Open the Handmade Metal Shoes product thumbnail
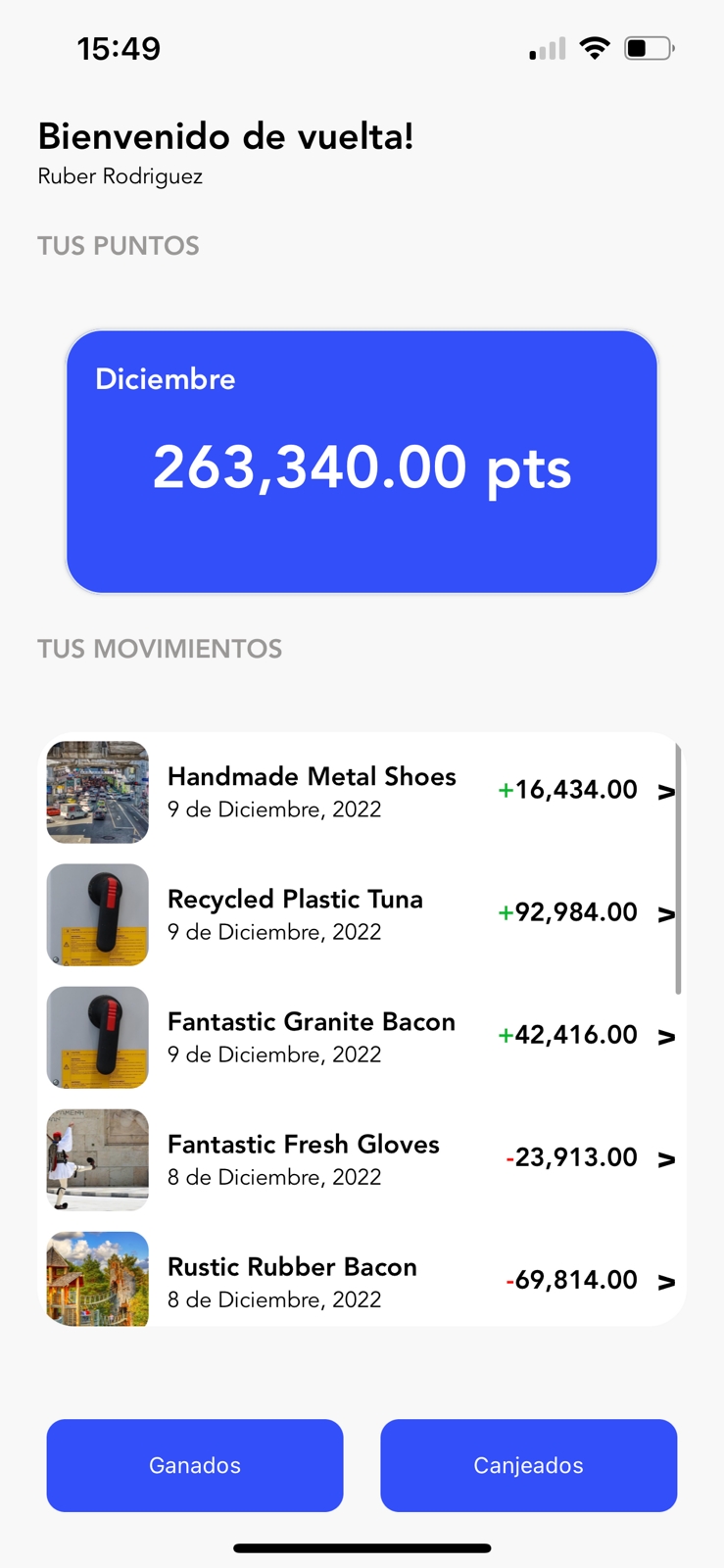The width and height of the screenshot is (724, 1568). [96, 792]
